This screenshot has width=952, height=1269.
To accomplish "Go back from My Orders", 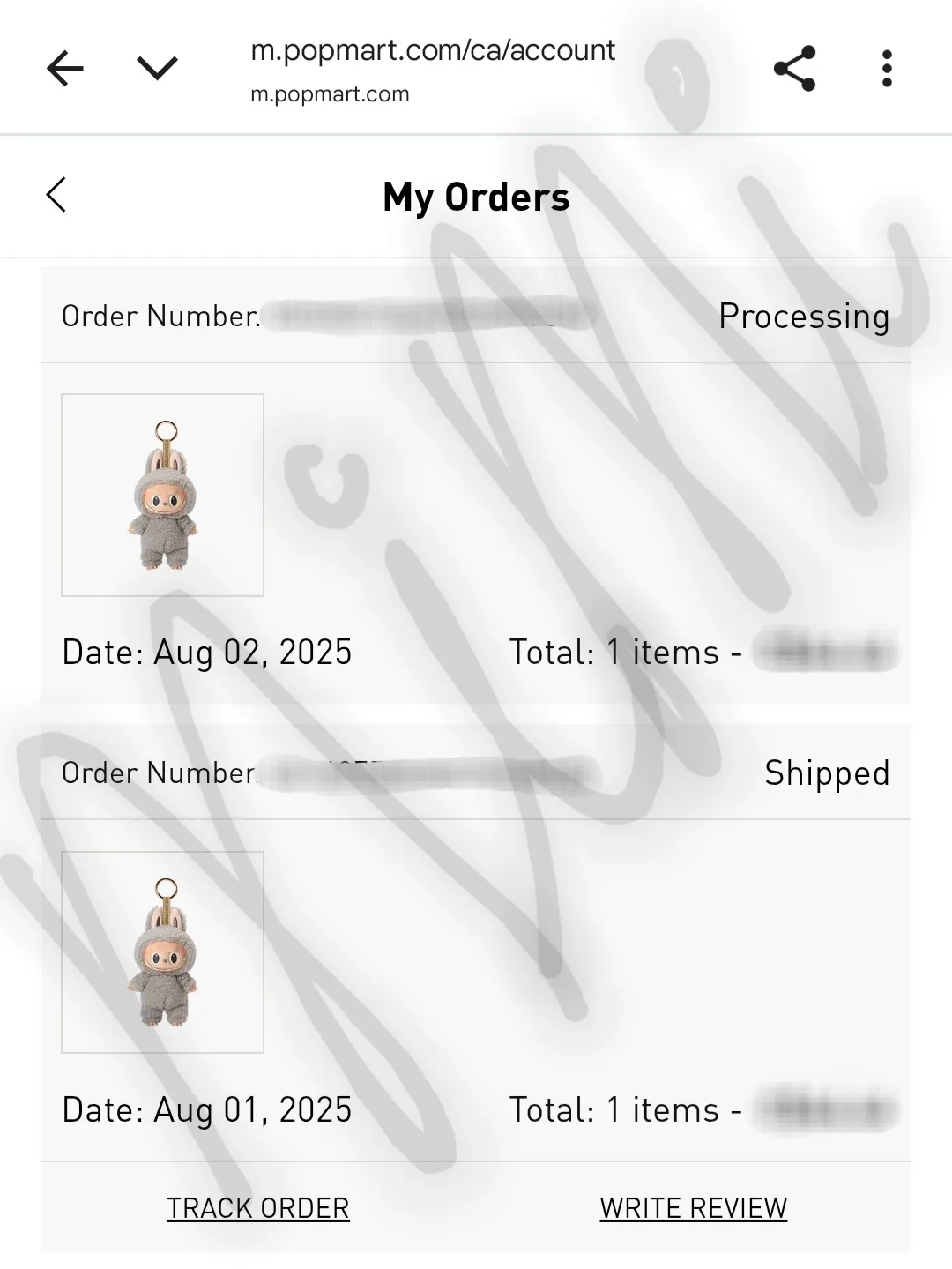I will [x=56, y=195].
